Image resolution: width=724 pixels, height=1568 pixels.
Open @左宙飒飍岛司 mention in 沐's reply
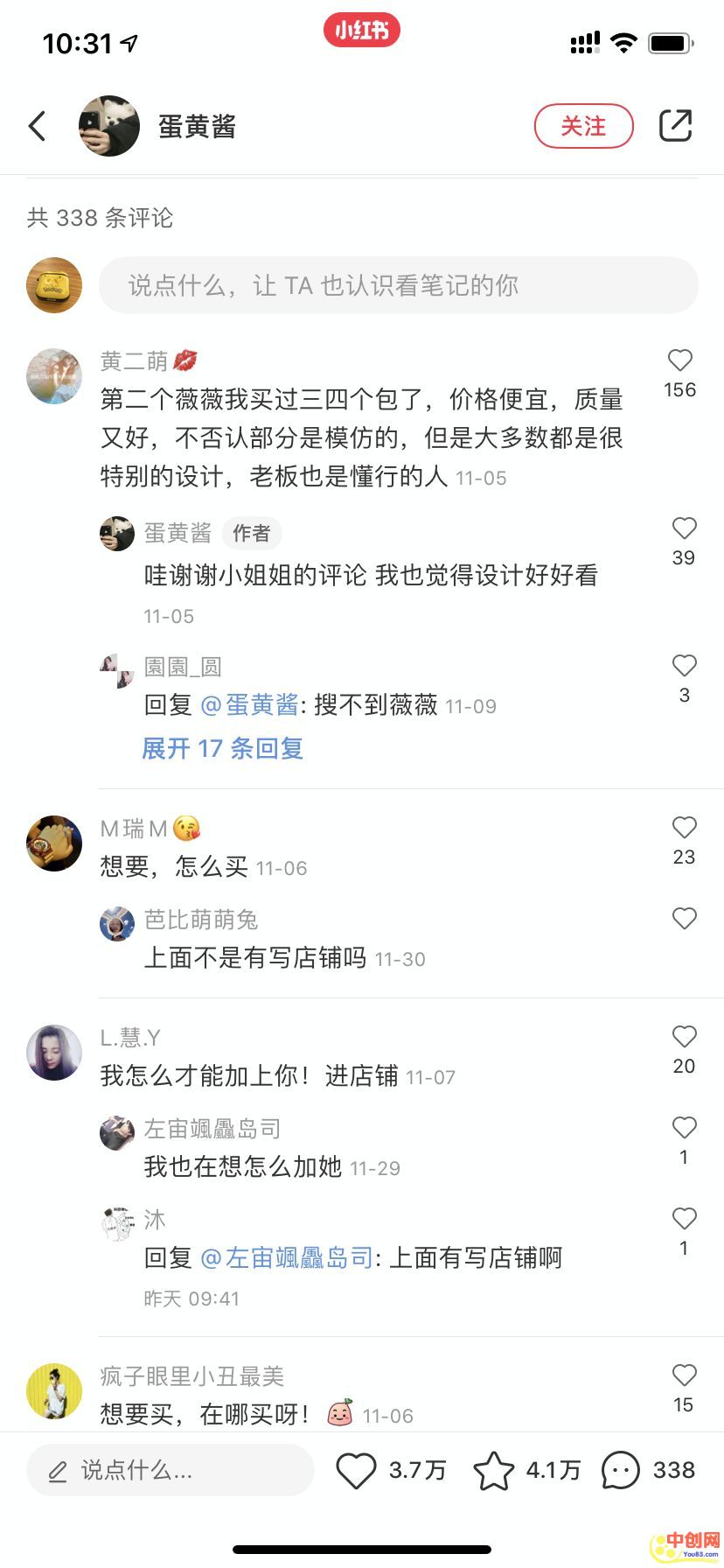tap(287, 1258)
